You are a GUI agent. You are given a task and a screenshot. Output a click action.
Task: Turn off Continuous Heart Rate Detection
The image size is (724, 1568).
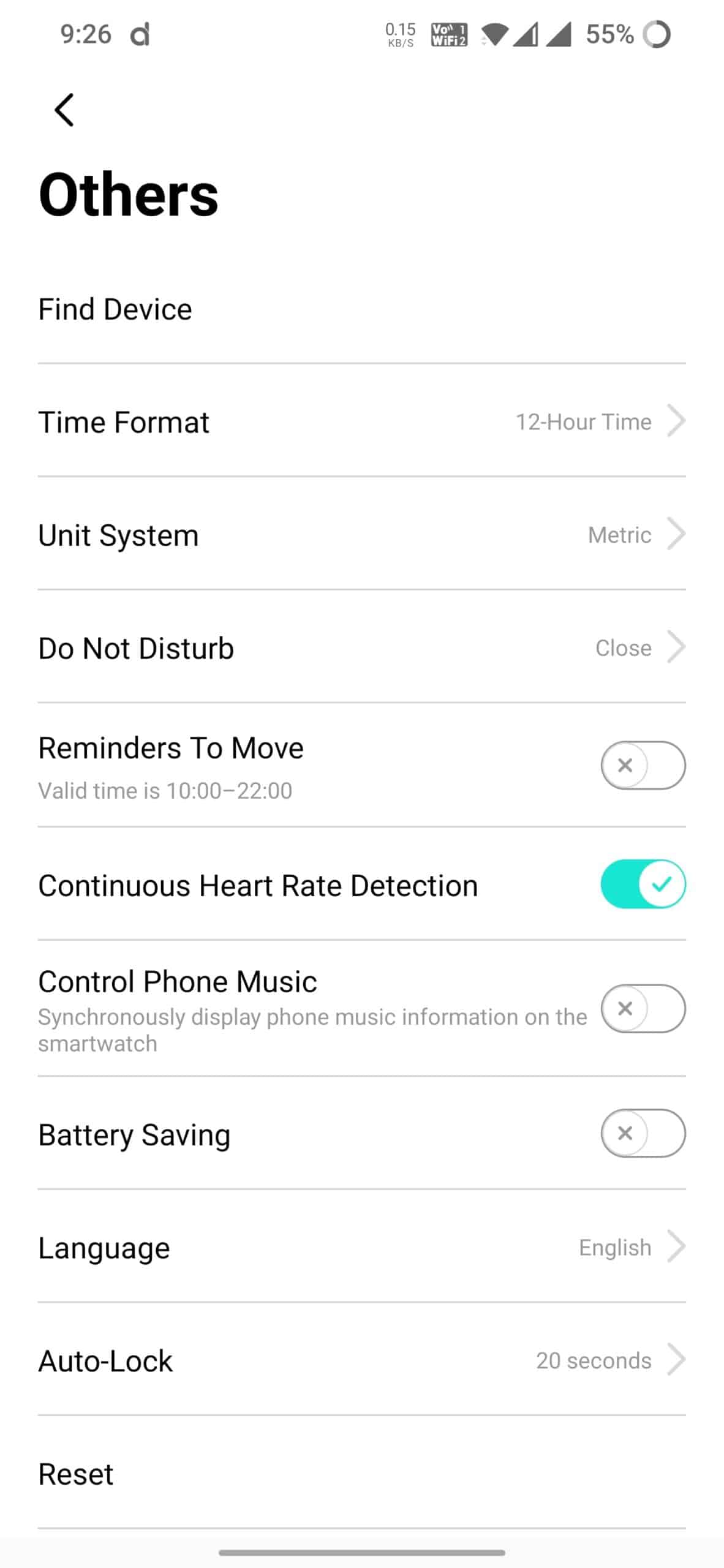643,884
